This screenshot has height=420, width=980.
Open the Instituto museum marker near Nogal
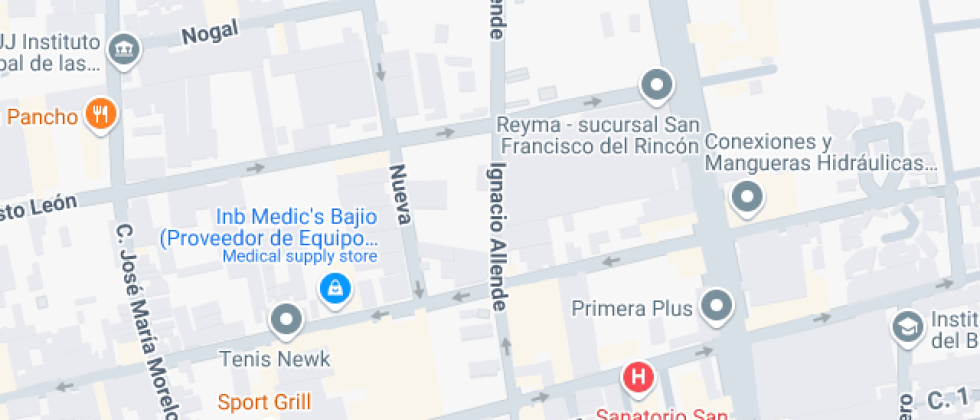124,47
